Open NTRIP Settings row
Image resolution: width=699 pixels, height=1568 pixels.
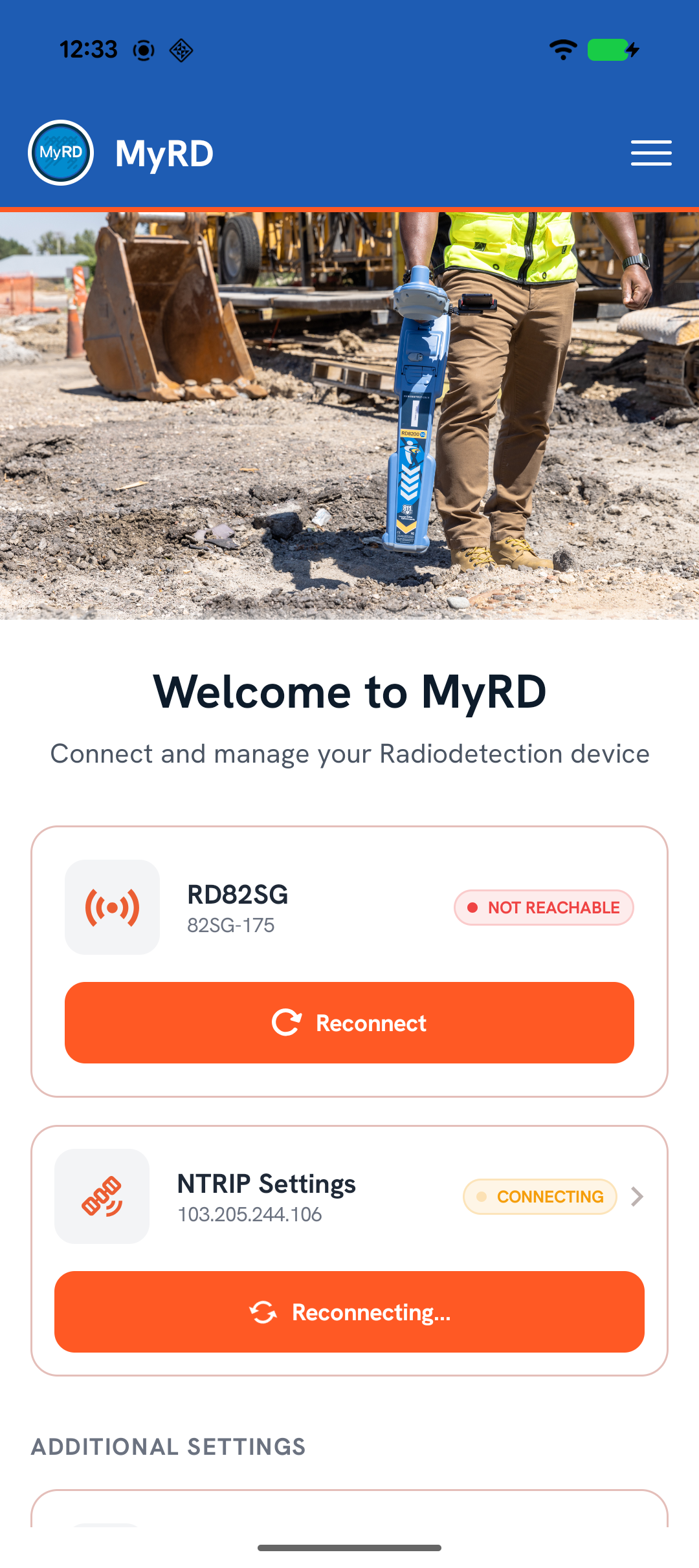(349, 1196)
